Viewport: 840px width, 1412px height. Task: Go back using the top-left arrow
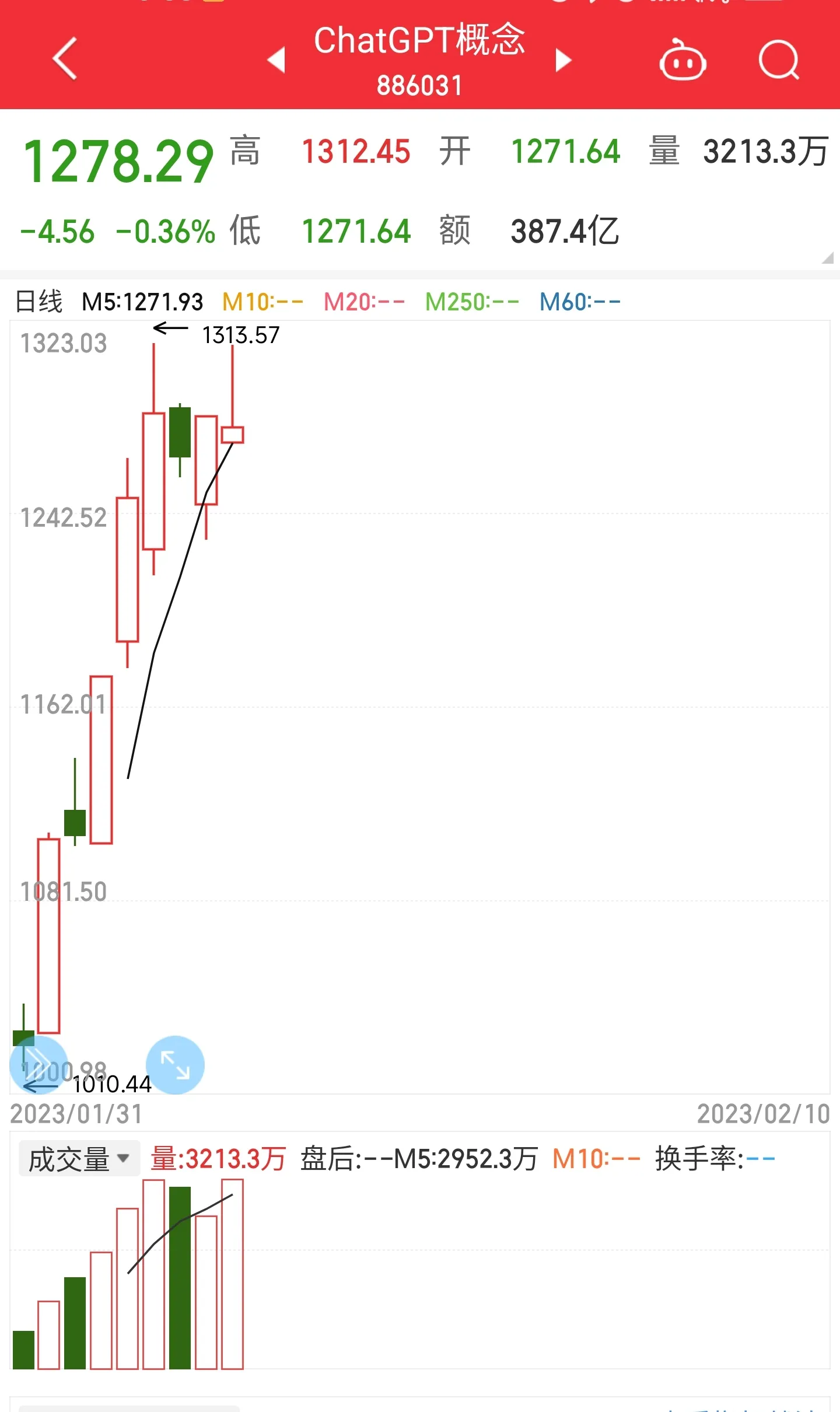pos(65,58)
